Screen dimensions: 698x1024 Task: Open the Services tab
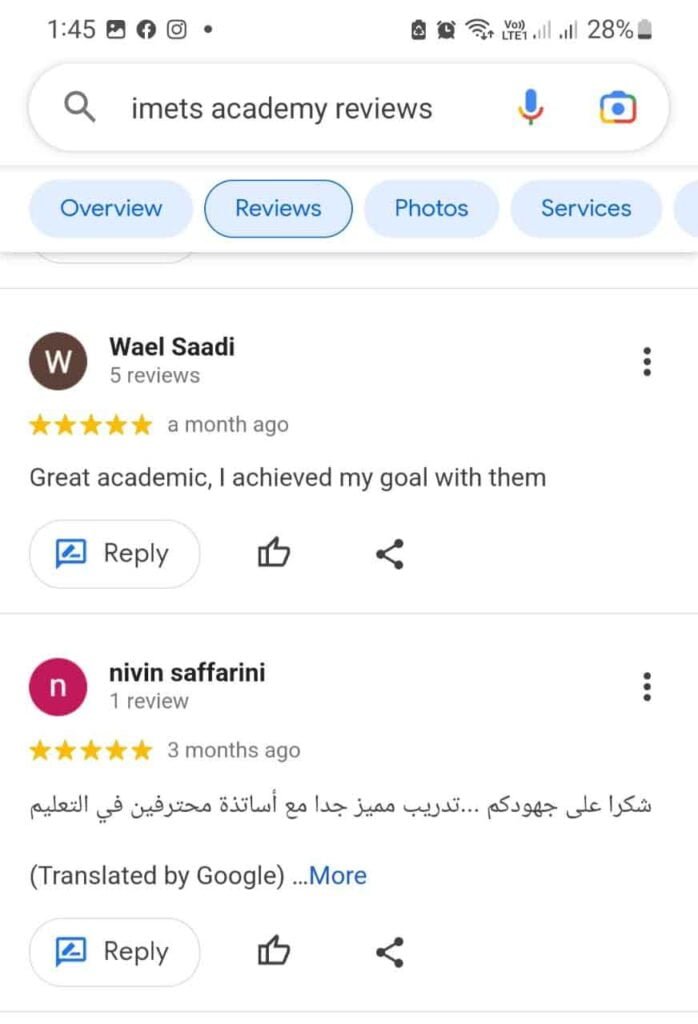(x=585, y=208)
